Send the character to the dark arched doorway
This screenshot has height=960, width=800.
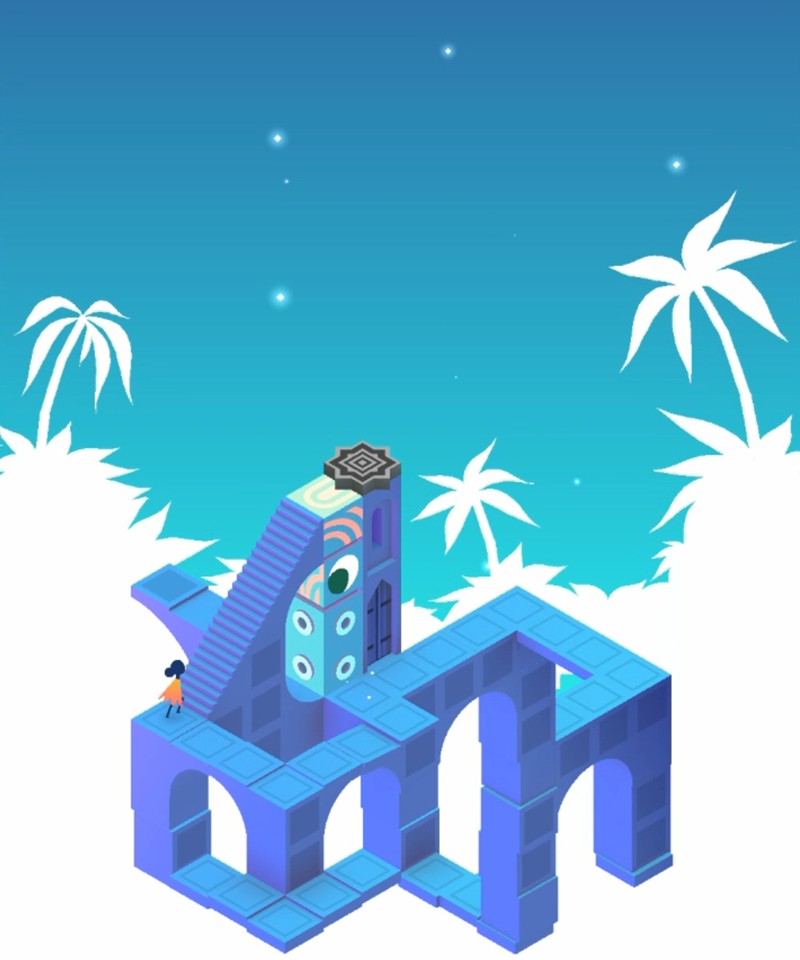379,622
